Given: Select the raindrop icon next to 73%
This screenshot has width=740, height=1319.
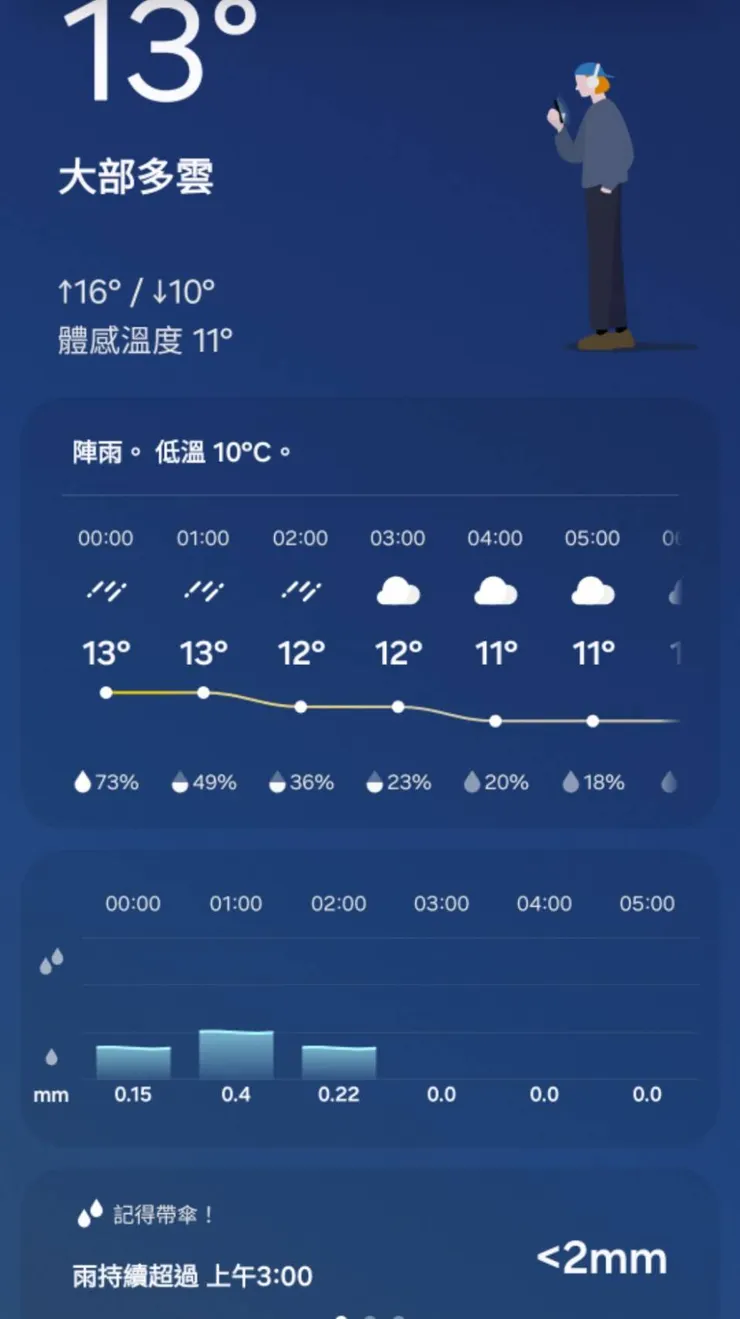Looking at the screenshot, I should (80, 781).
